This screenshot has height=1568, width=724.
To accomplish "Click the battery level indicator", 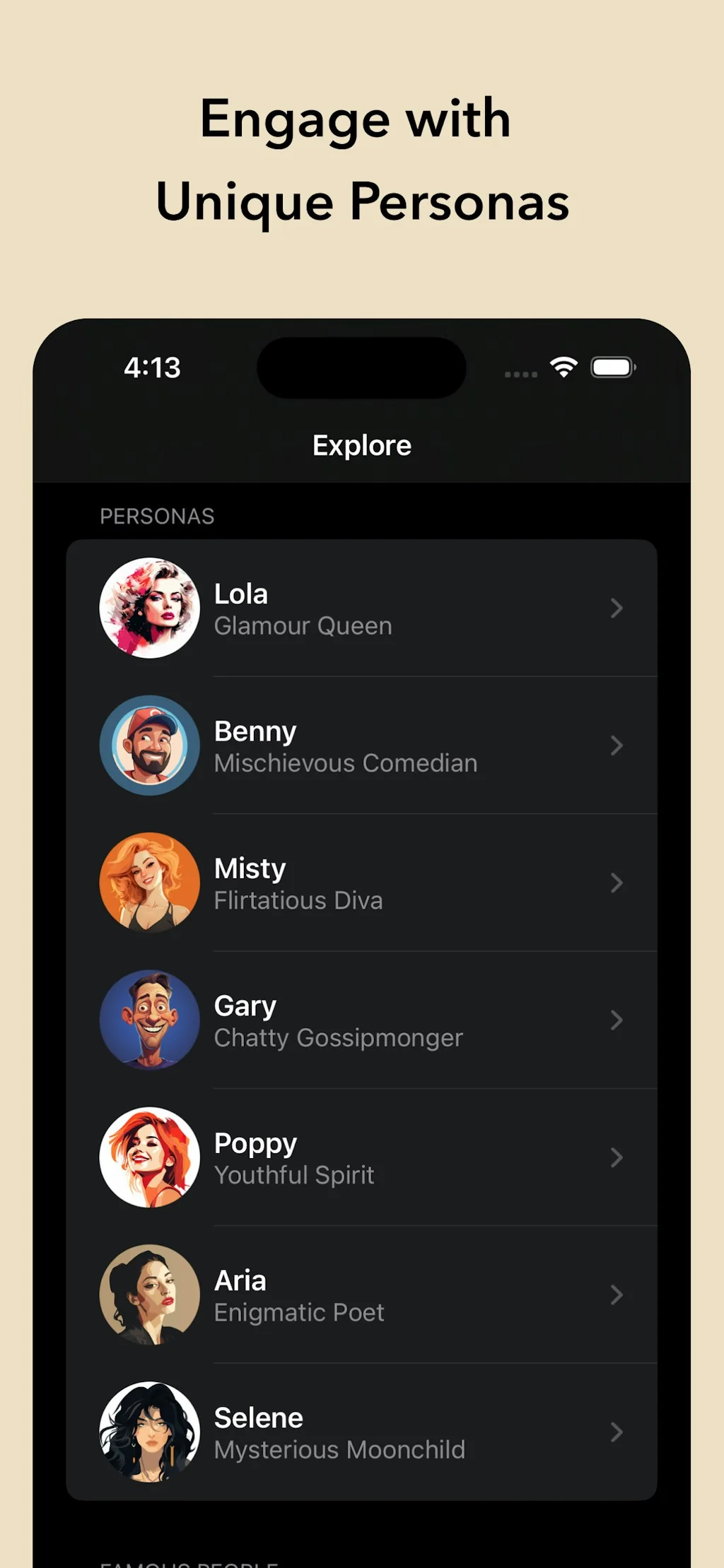I will point(612,367).
